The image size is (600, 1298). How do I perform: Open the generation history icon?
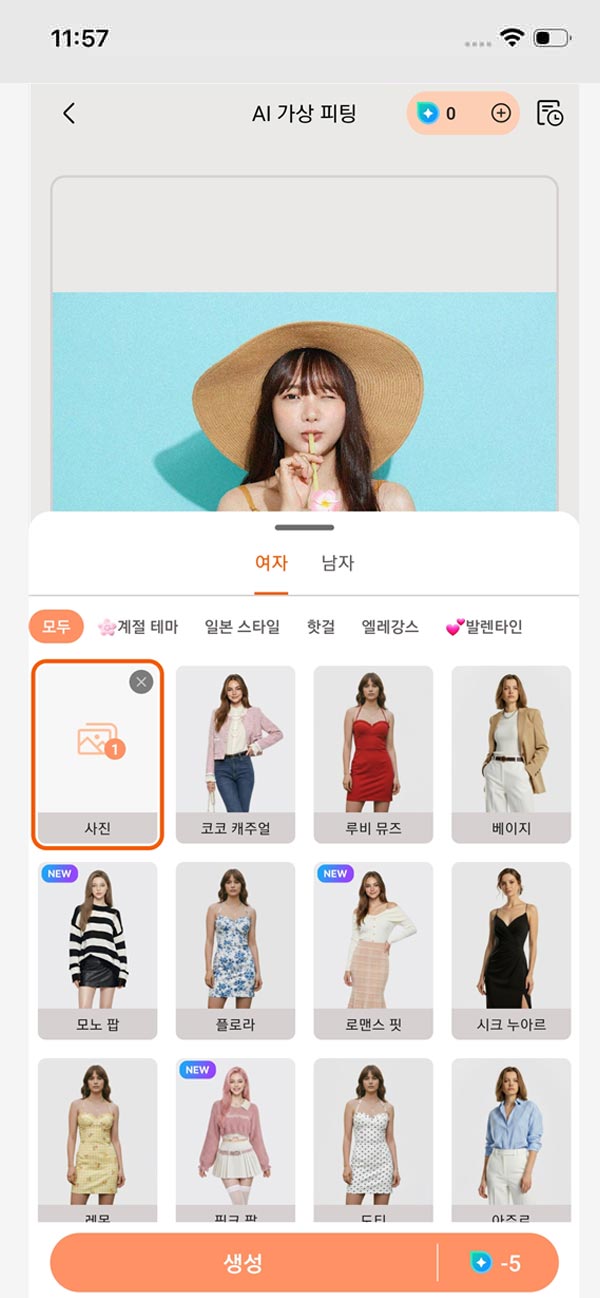pos(550,113)
